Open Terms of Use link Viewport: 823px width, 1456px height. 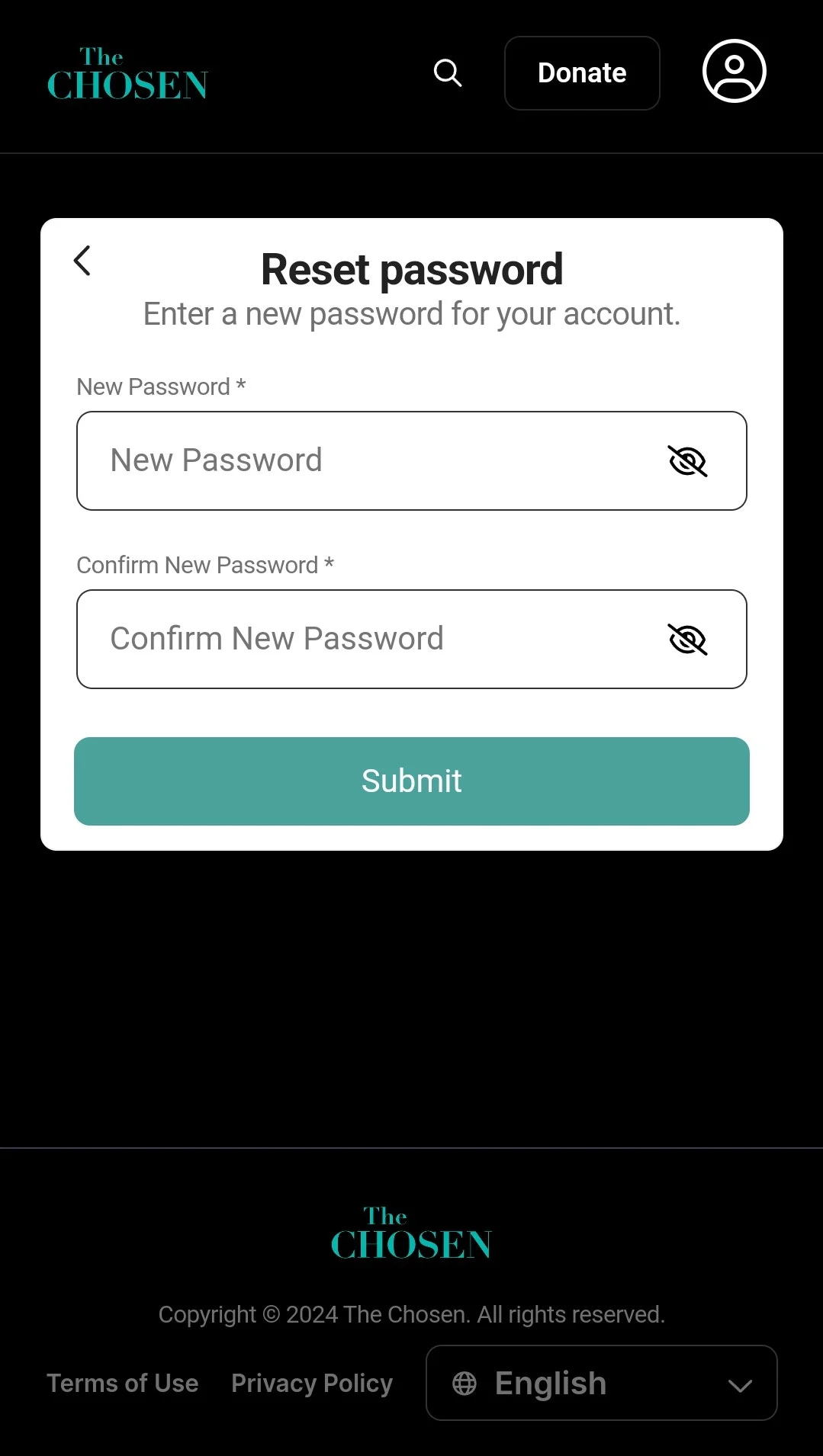(123, 1383)
